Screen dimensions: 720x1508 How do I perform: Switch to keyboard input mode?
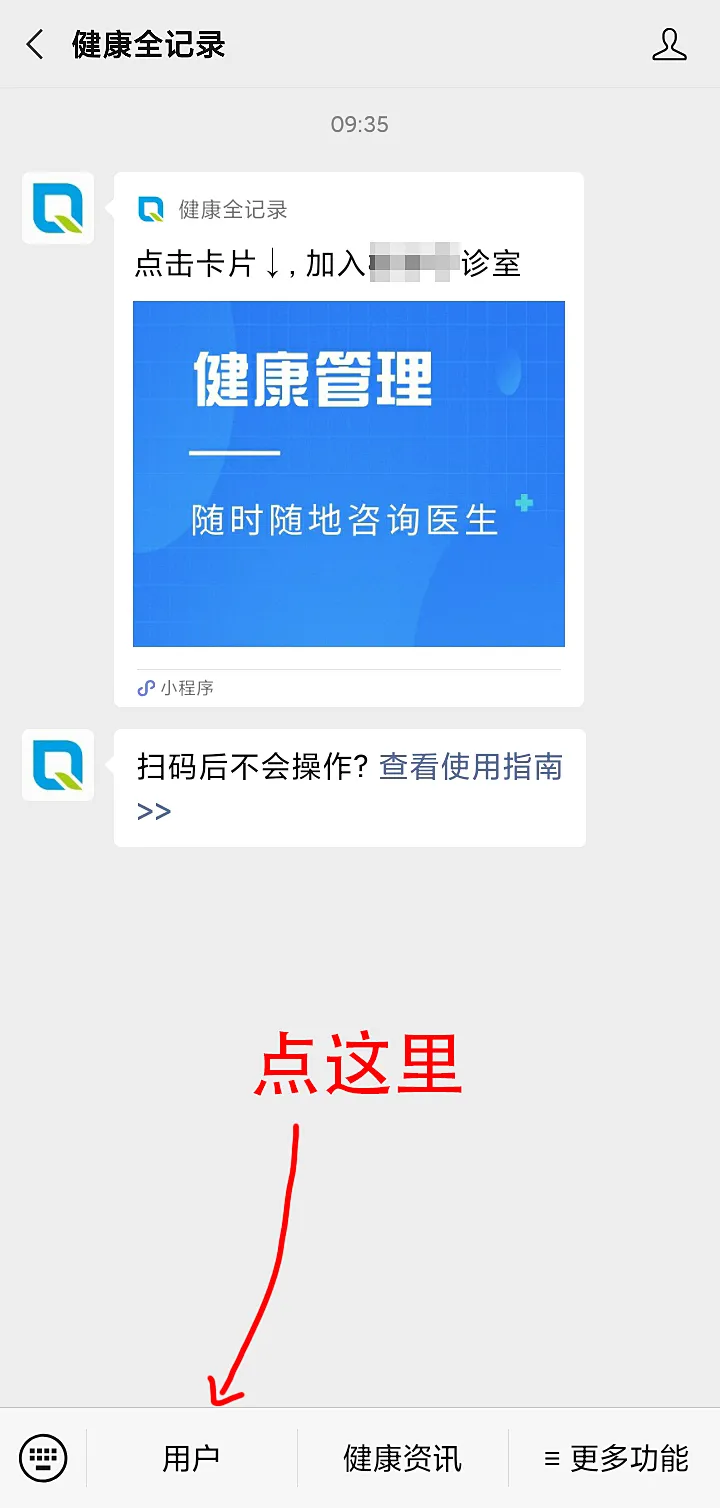click(43, 1457)
